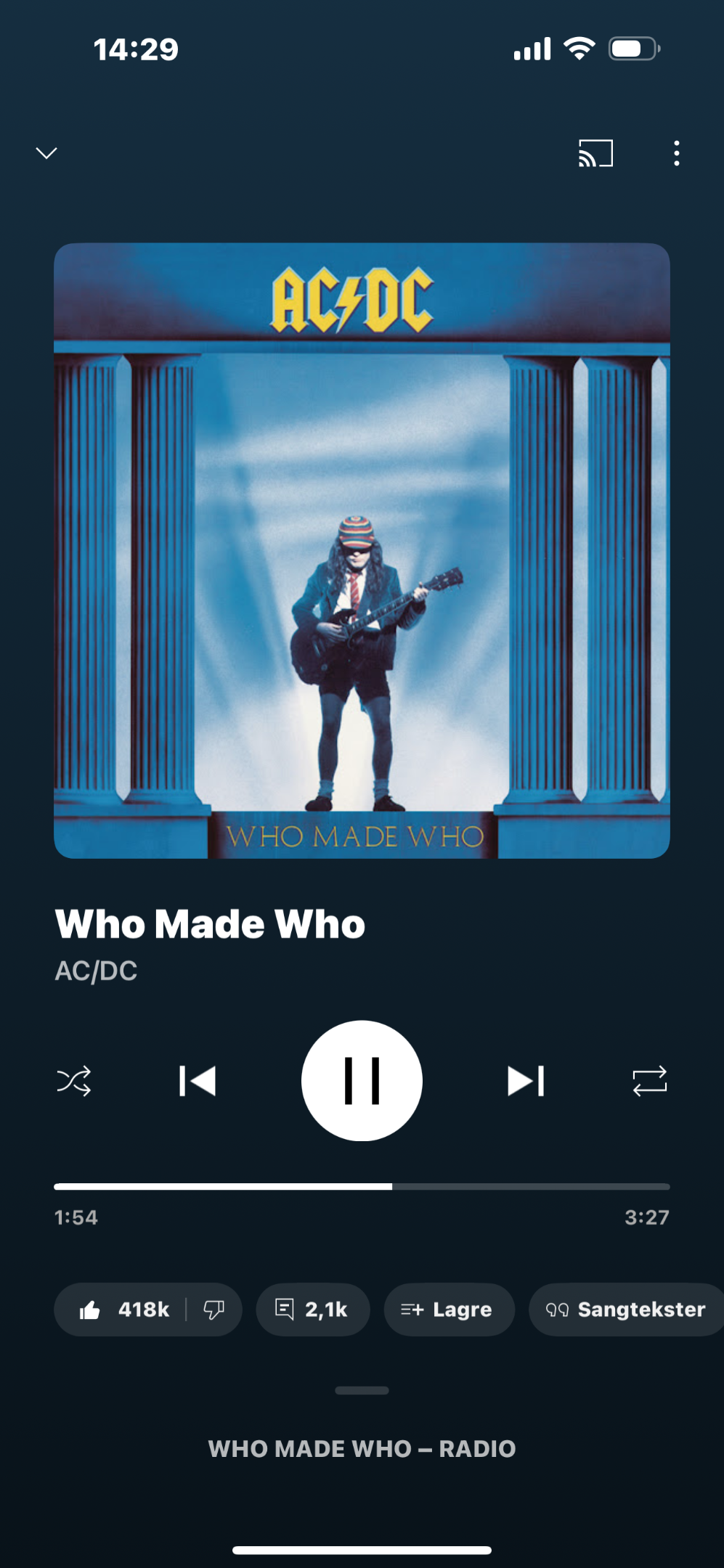Skip to the next track

tap(526, 1081)
